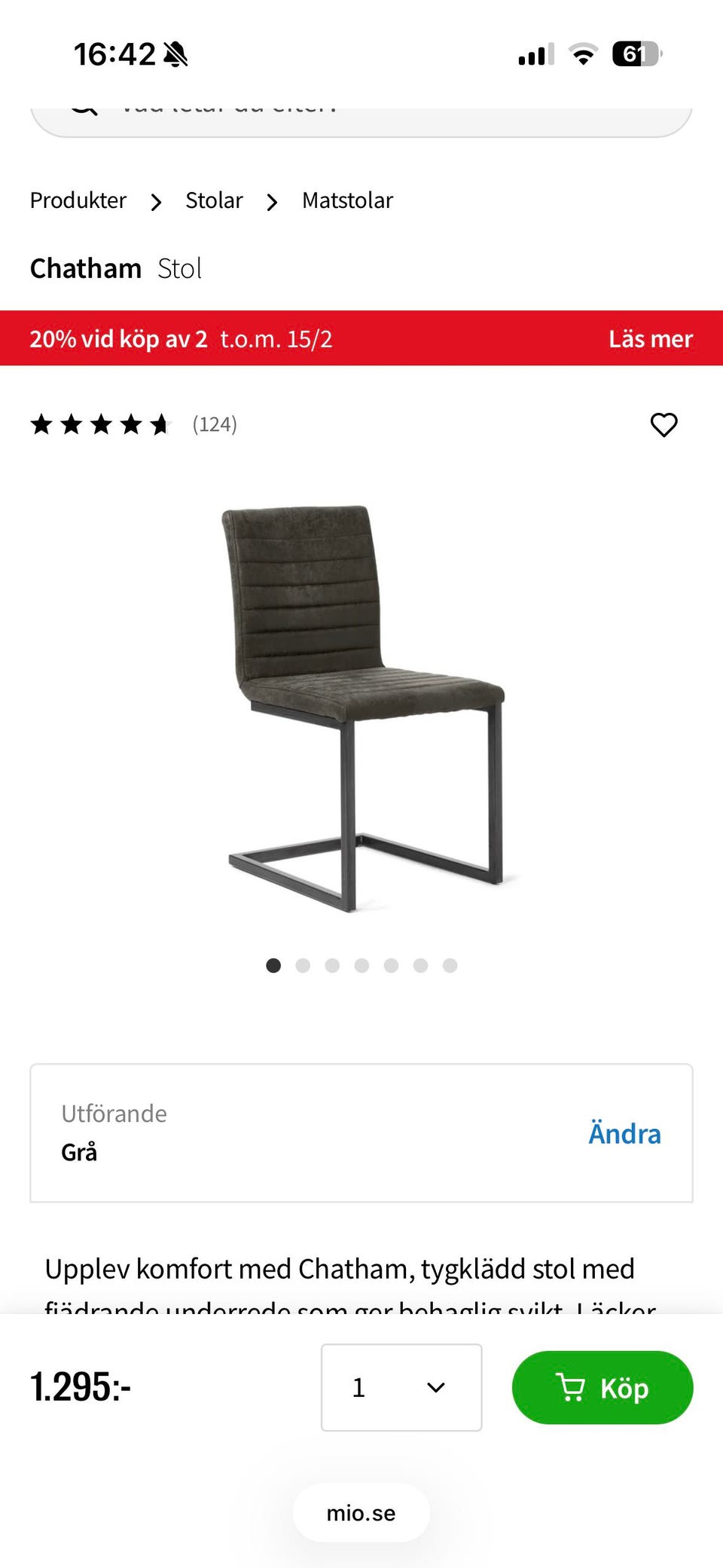Viewport: 723px width, 1568px height.
Task: Select the last carousel indicator dot
Action: [x=450, y=965]
